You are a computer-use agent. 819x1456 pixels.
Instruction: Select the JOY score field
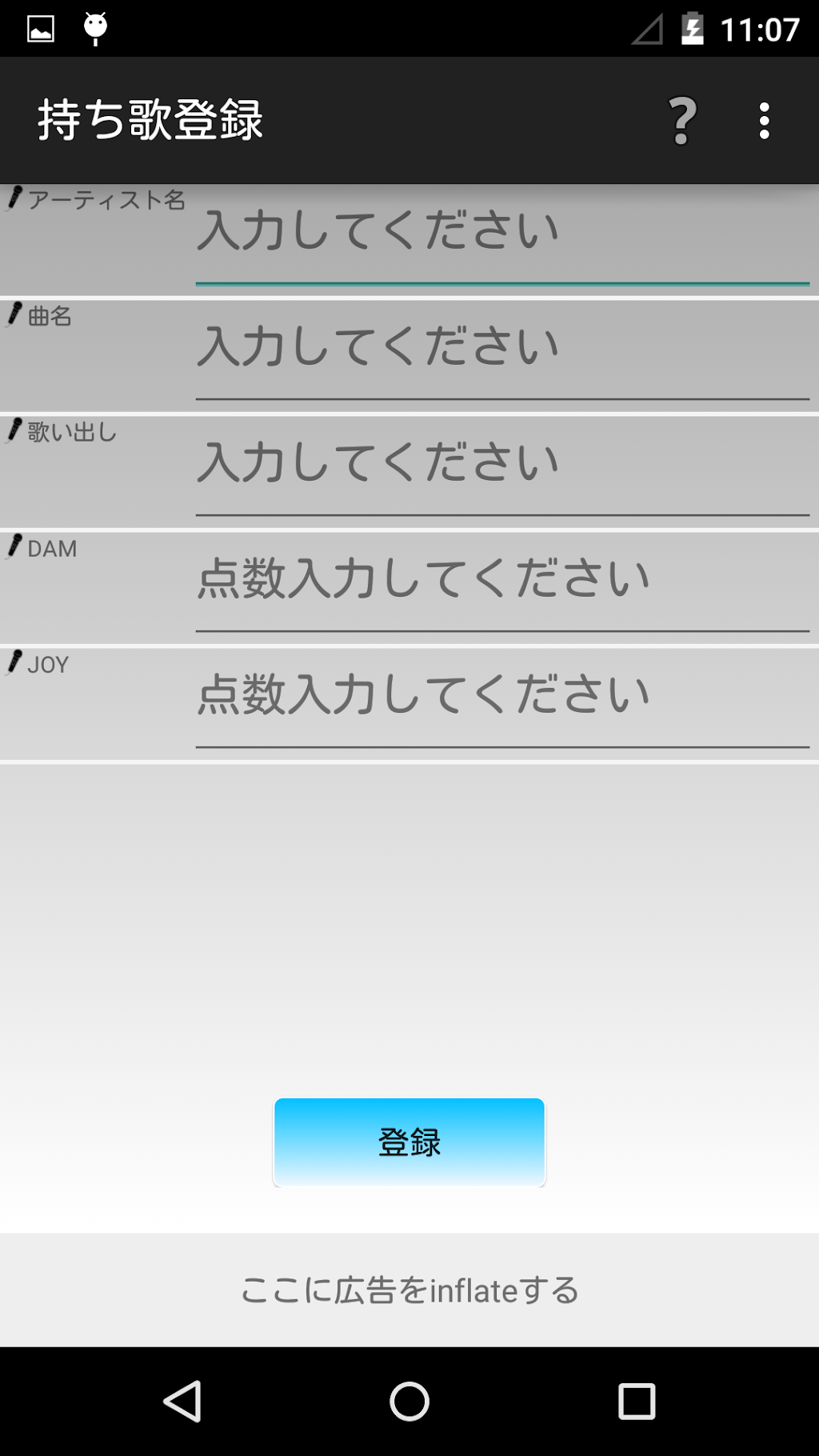tap(502, 697)
